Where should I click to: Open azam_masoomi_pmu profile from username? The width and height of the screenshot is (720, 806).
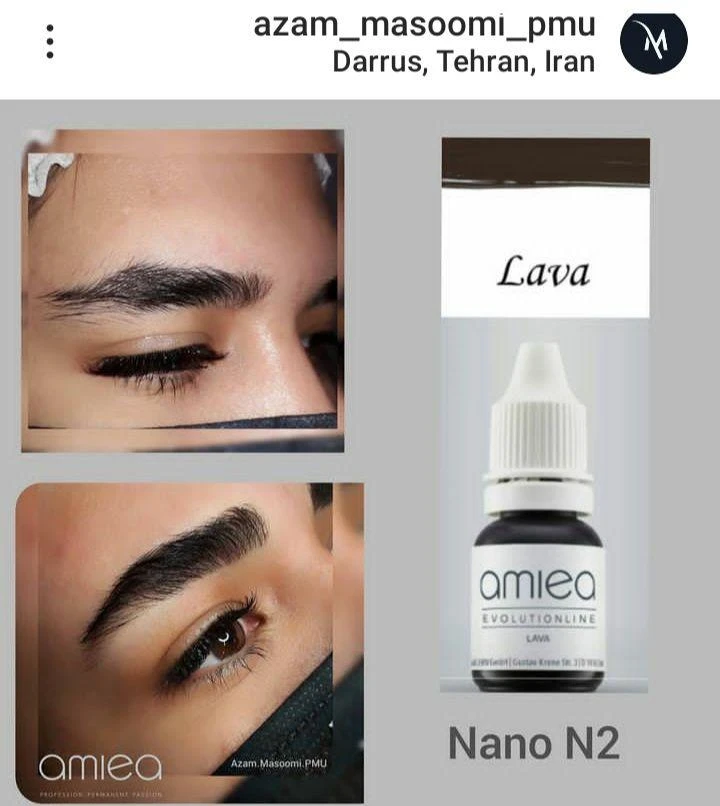(x=424, y=24)
